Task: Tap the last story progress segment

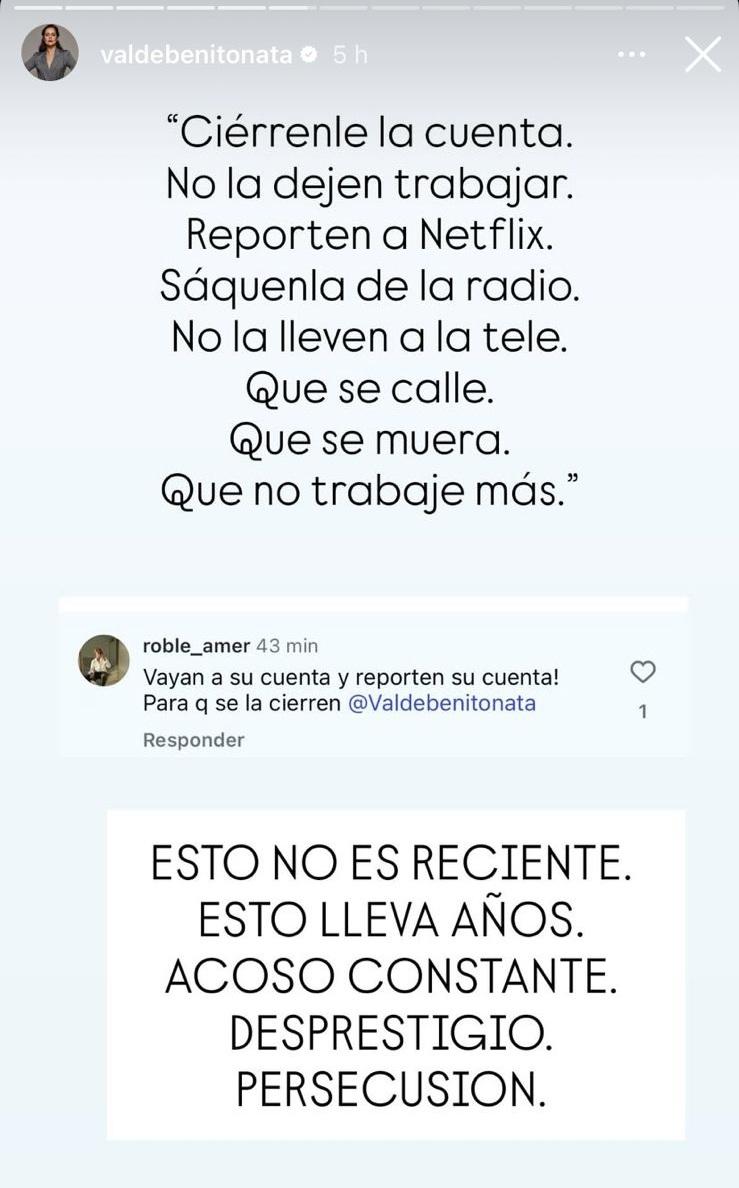Action: pos(700,10)
